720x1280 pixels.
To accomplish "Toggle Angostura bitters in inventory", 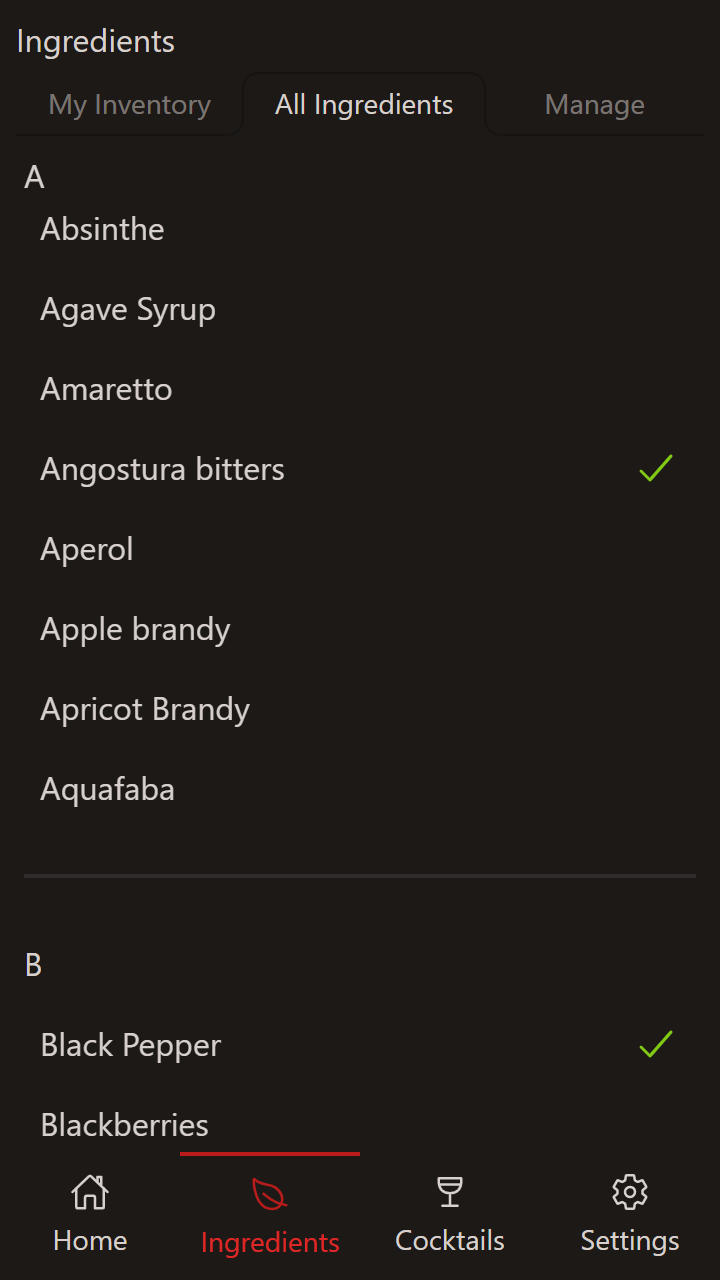I will tap(360, 470).
